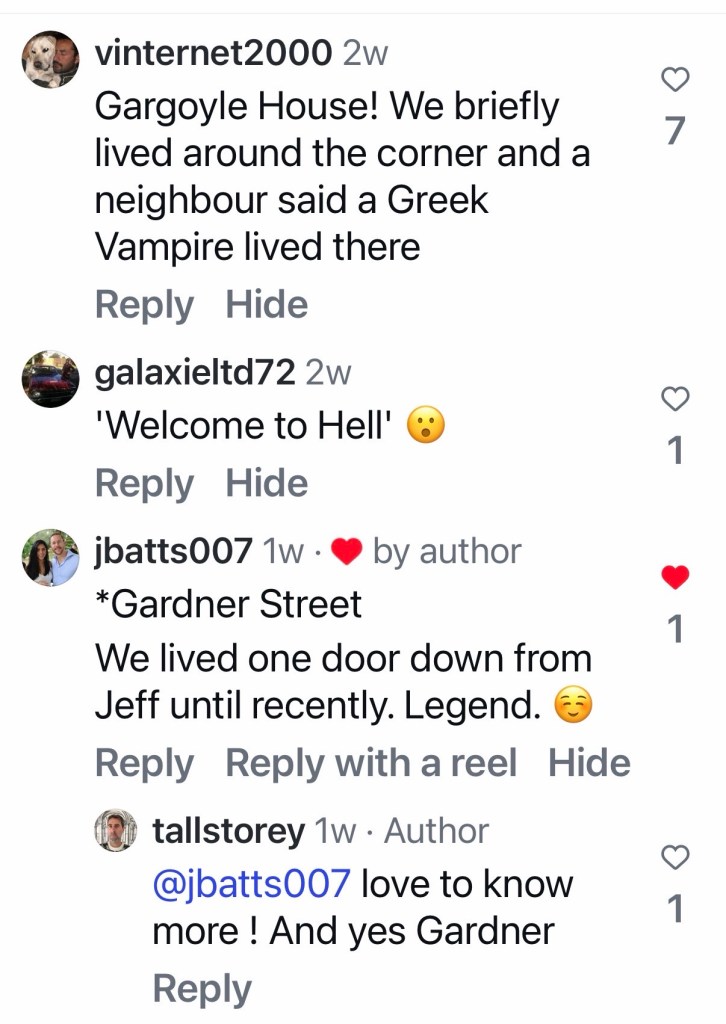This screenshot has height=1024, width=726.
Task: Like vinternet2000's Gargoyle House comment
Action: [677, 80]
